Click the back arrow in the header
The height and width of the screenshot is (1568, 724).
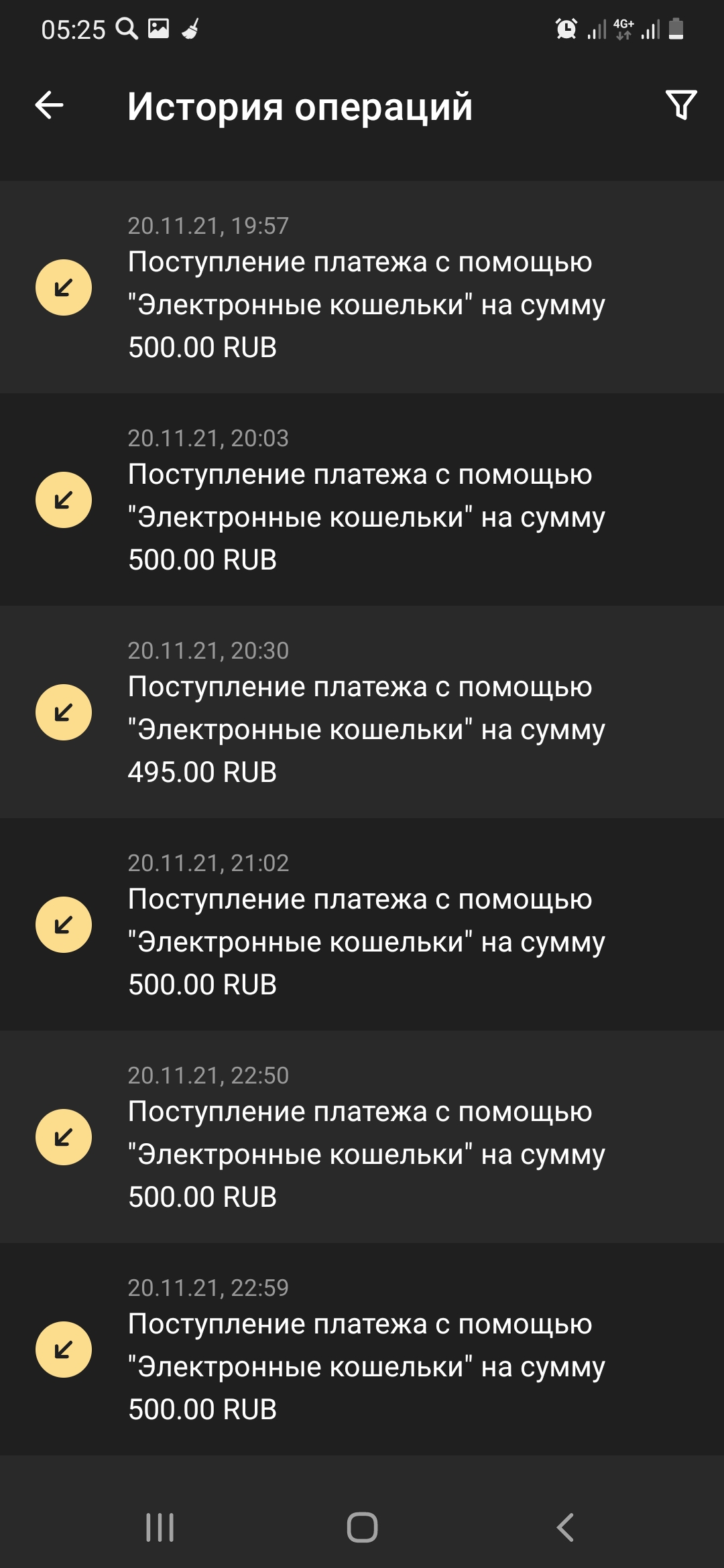(x=49, y=106)
